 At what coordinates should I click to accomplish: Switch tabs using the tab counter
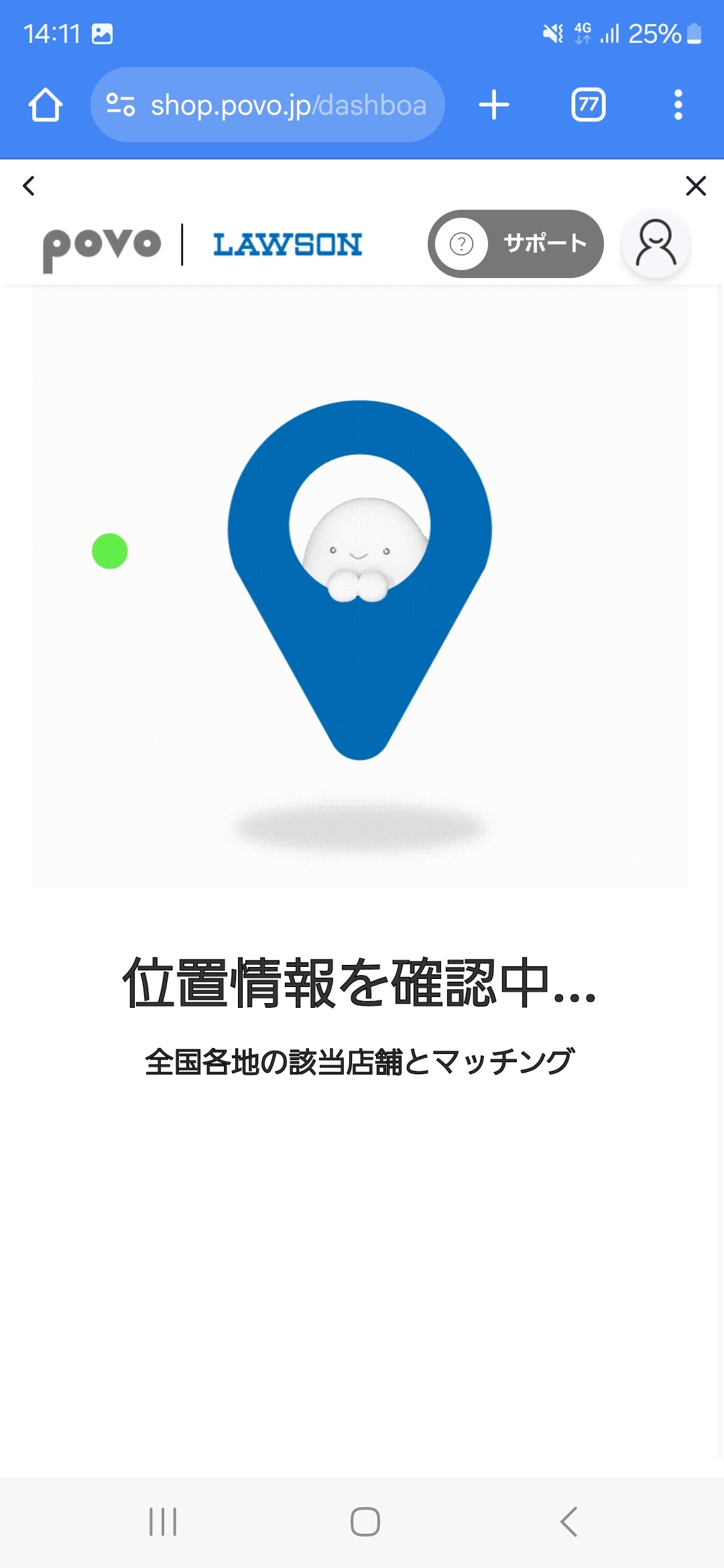[x=587, y=105]
